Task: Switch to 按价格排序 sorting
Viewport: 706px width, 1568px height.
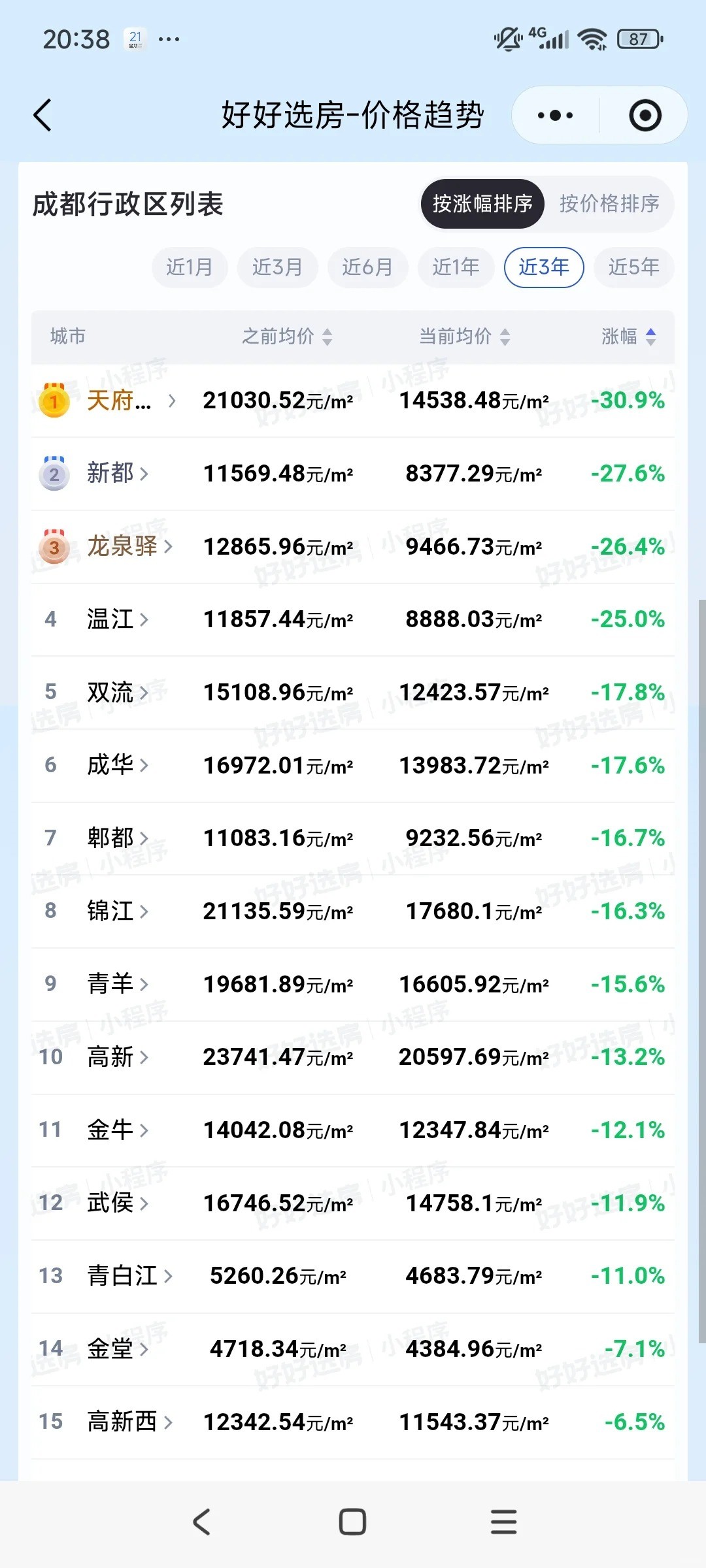Action: tap(609, 204)
